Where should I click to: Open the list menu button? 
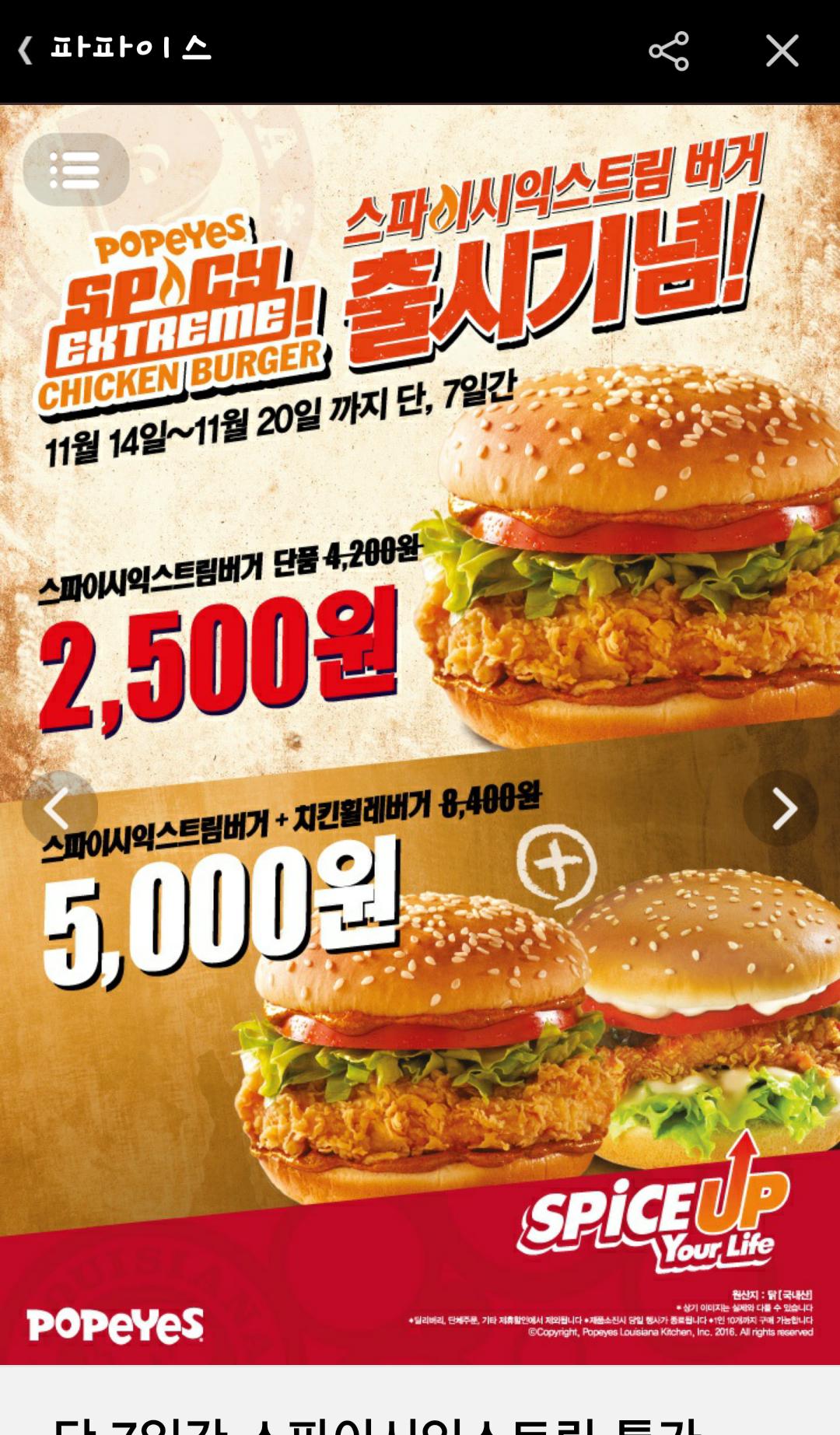(75, 170)
